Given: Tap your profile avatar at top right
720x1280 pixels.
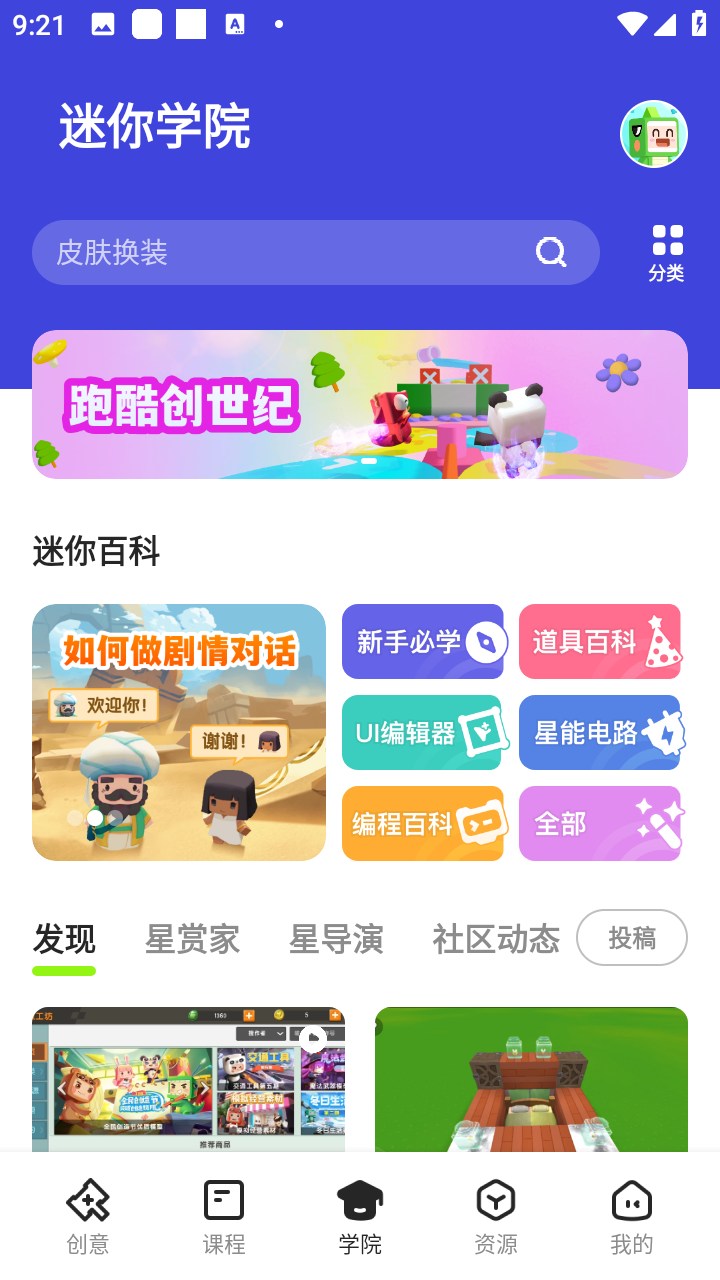Looking at the screenshot, I should click(x=654, y=133).
